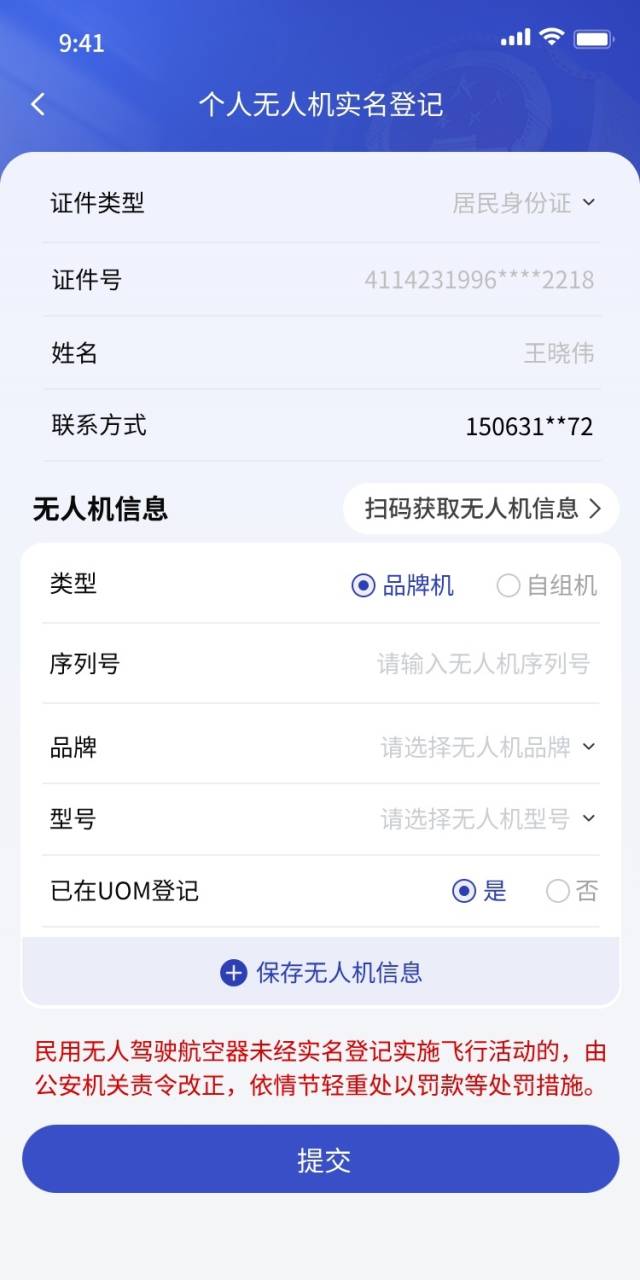The width and height of the screenshot is (640, 1280).
Task: Tap 保存无人机信息 to save drone info
Action: 321,972
